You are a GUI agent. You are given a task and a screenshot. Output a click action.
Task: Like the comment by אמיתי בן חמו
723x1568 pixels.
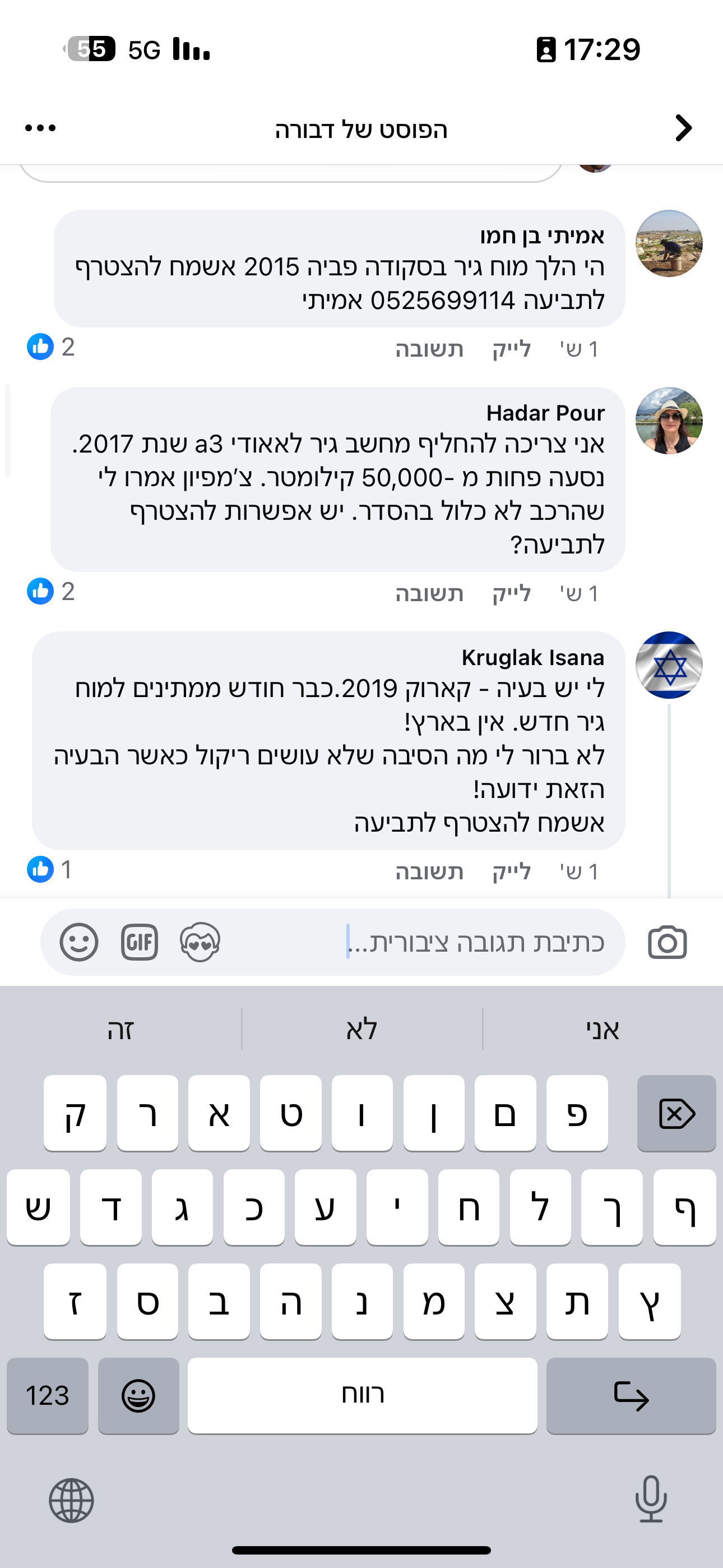coord(511,349)
